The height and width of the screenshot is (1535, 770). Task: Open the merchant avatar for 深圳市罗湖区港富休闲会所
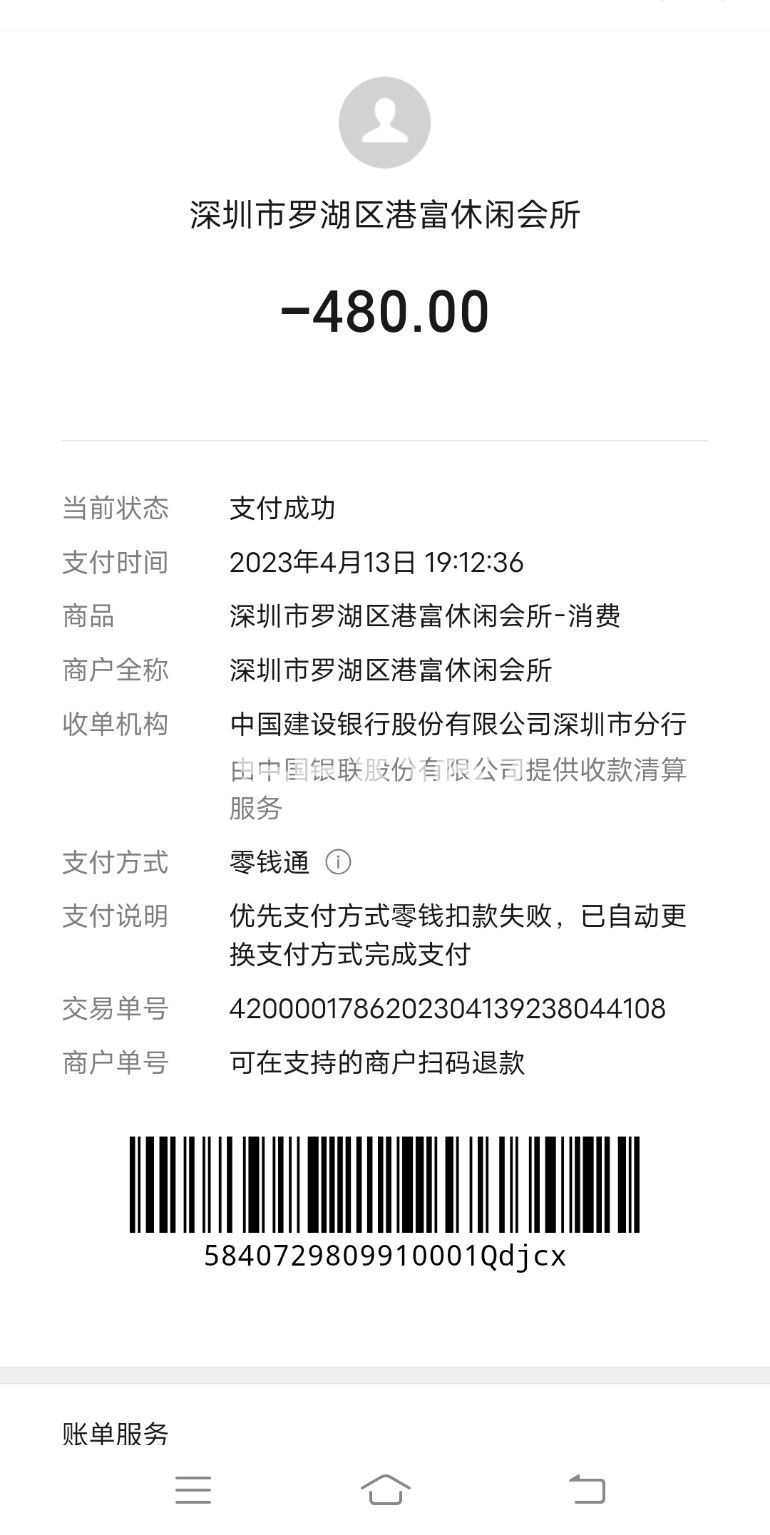[385, 122]
